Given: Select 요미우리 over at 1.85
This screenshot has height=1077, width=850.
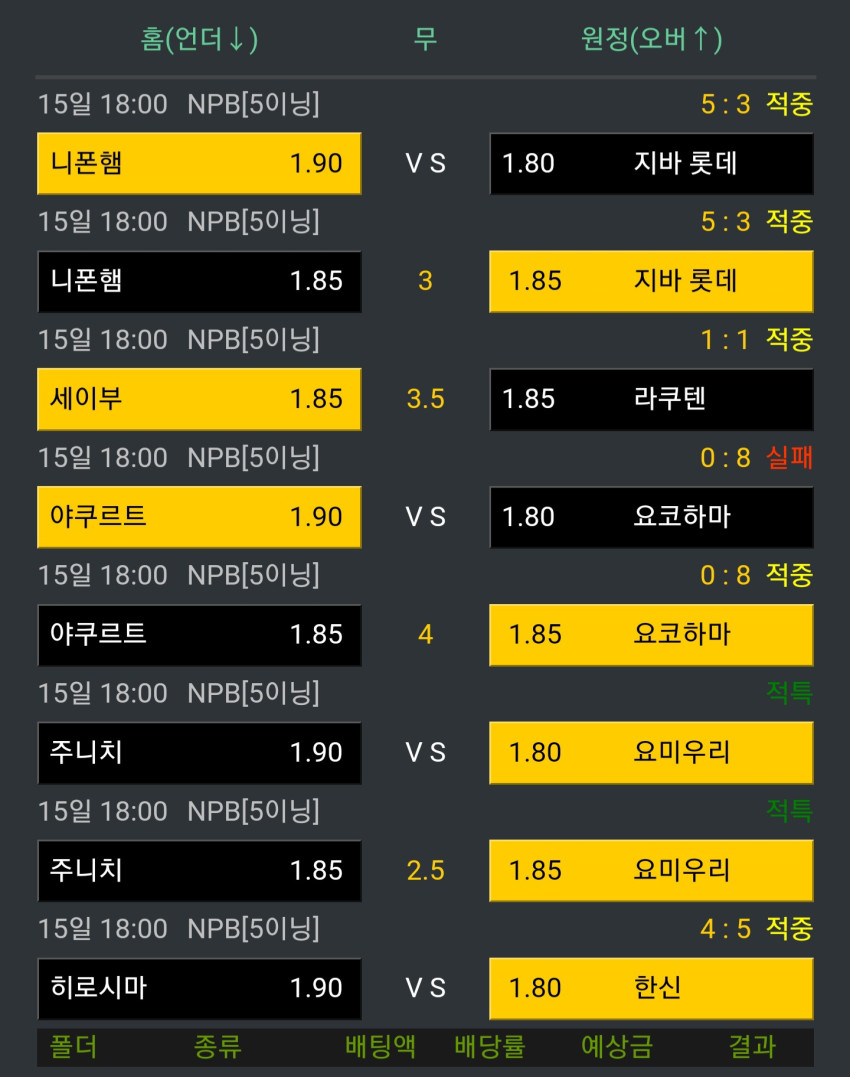Looking at the screenshot, I should [651, 871].
